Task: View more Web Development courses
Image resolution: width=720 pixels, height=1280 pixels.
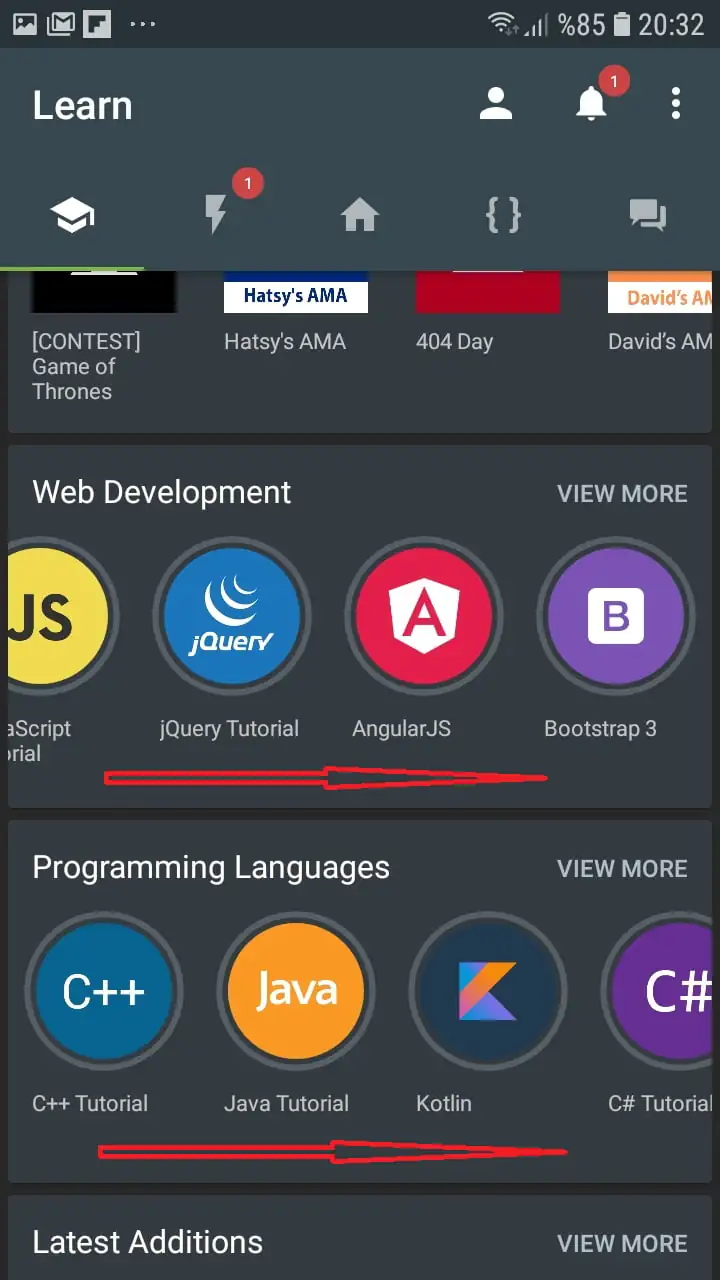Action: [x=622, y=494]
